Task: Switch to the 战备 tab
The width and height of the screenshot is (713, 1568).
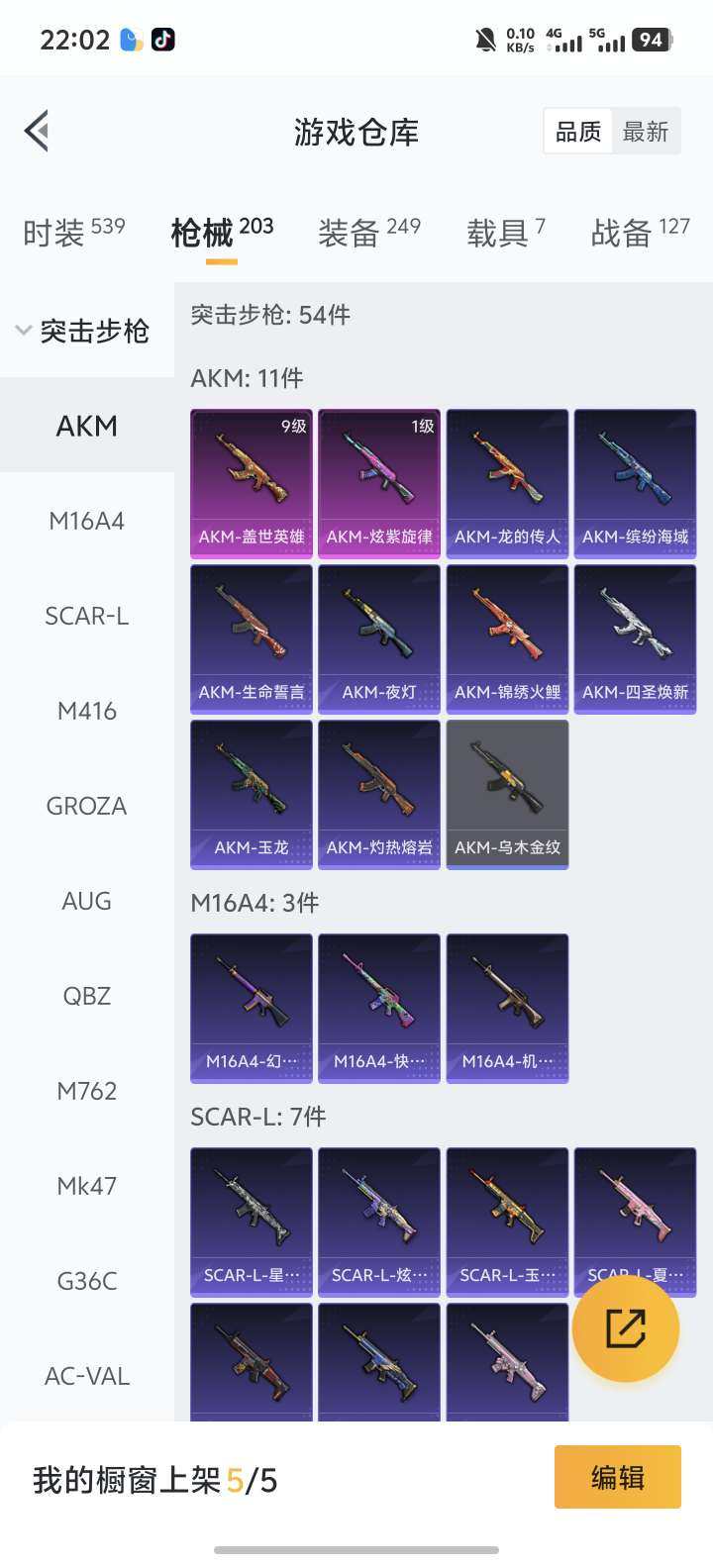Action: (640, 232)
